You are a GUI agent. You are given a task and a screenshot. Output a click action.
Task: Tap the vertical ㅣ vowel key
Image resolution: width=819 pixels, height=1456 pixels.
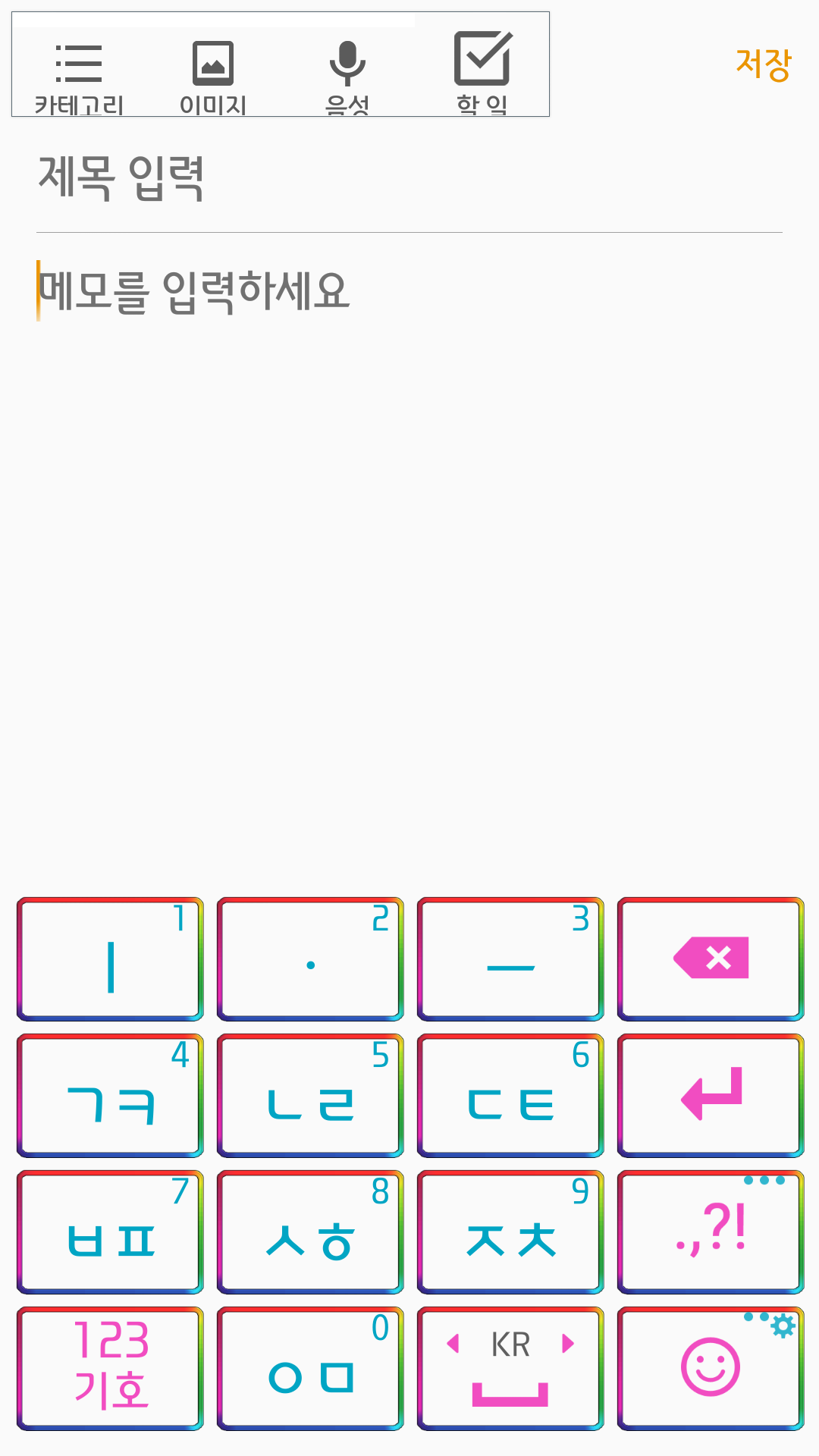click(x=111, y=959)
